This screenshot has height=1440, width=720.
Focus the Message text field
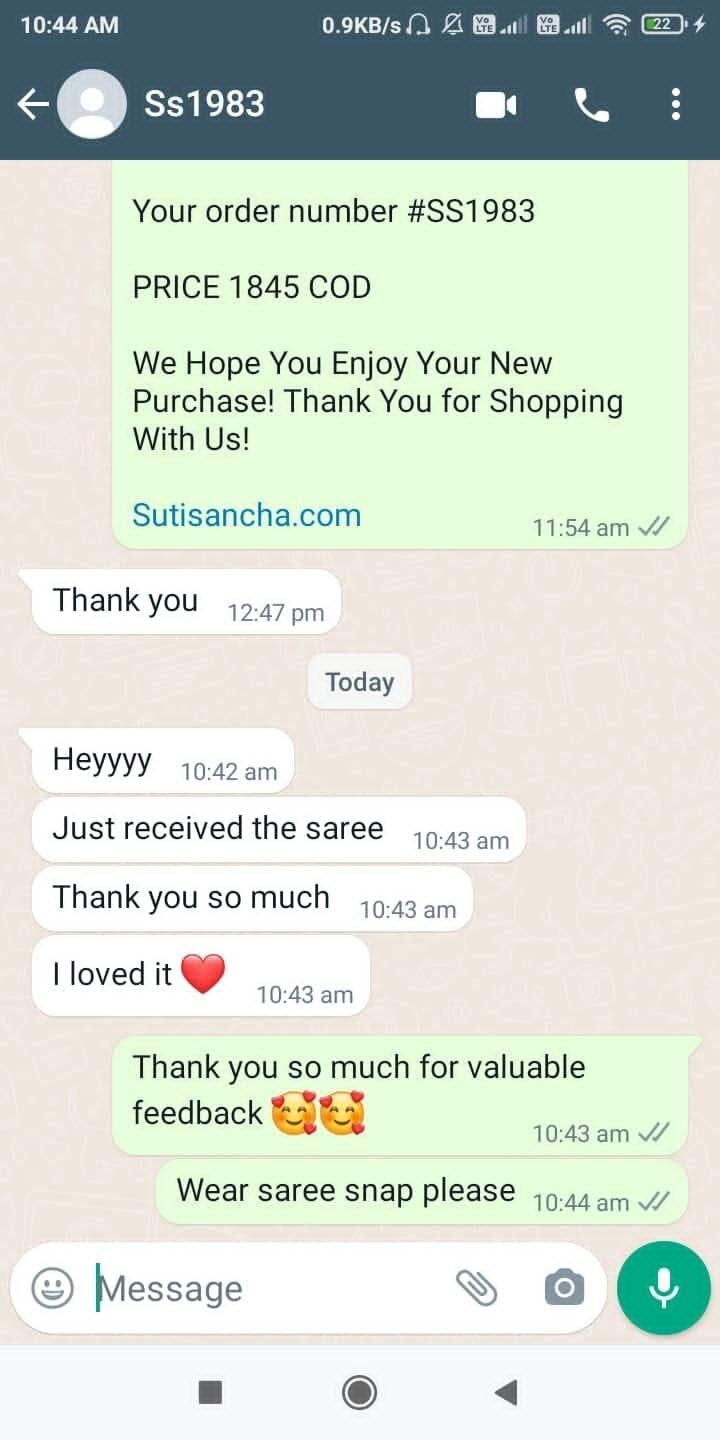click(270, 1288)
